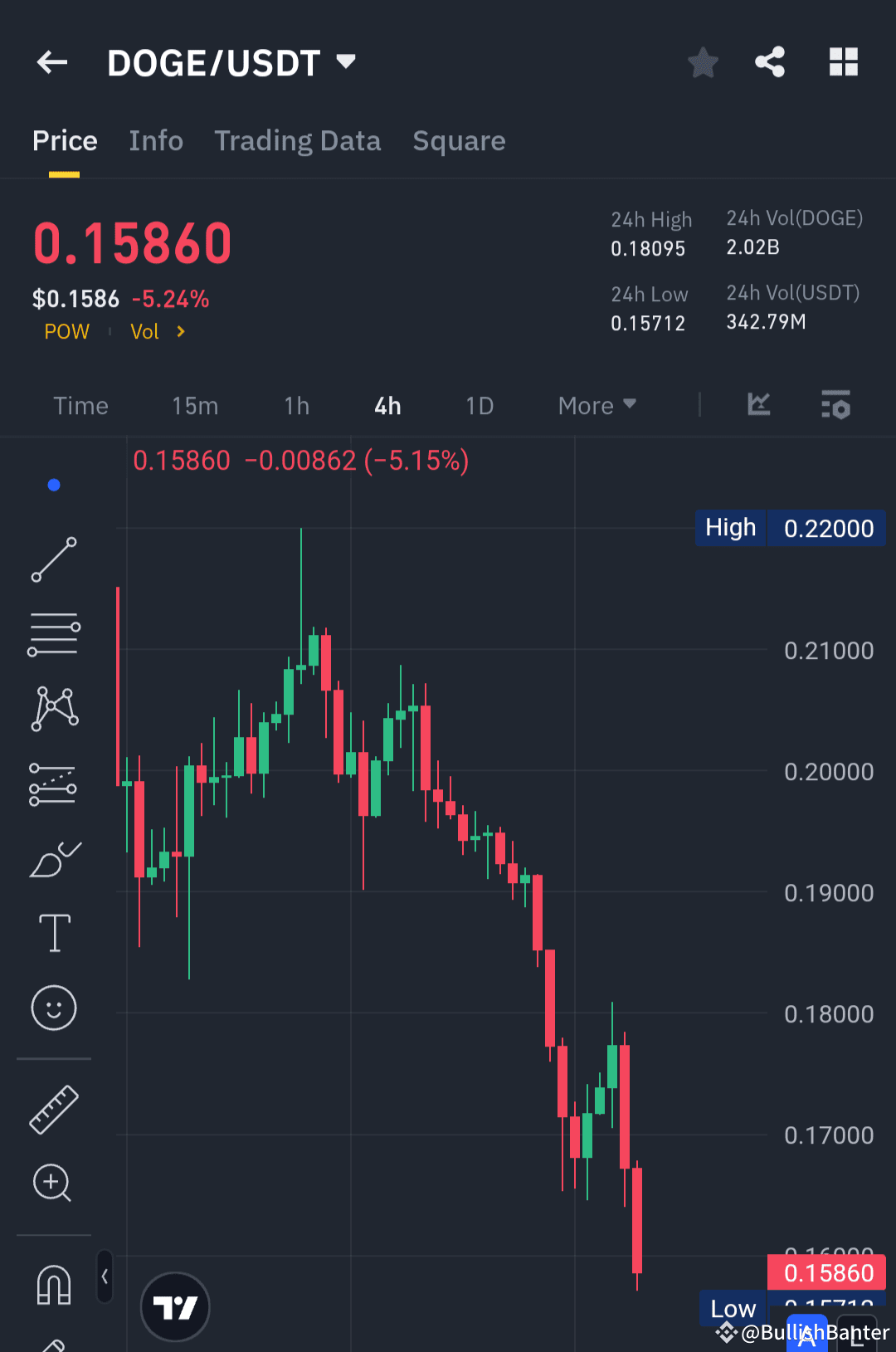The image size is (896, 1352).
Task: Open the emoji sticker tool
Action: [53, 1008]
